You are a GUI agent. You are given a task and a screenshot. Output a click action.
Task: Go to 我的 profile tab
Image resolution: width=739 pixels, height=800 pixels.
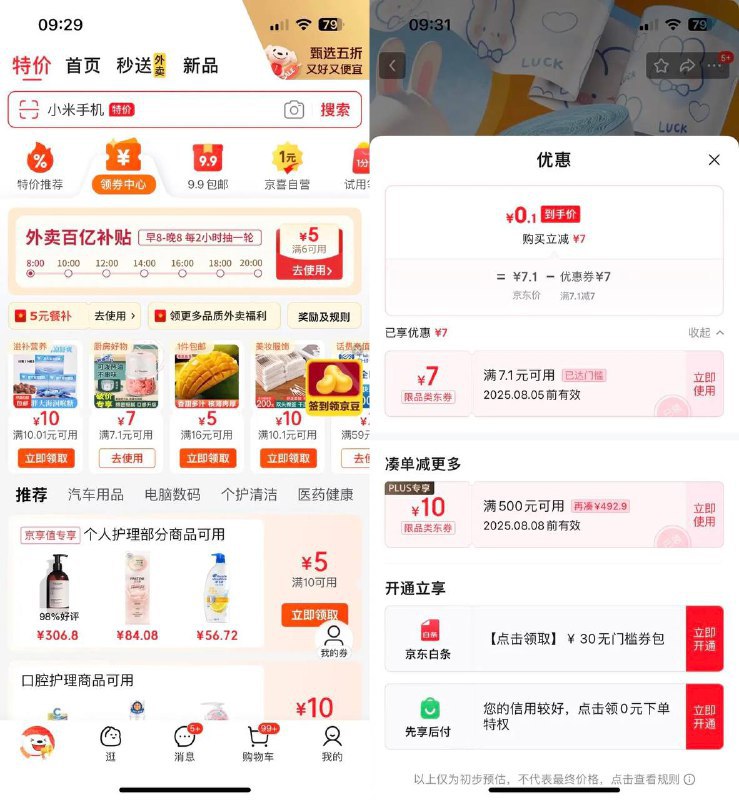tap(332, 743)
